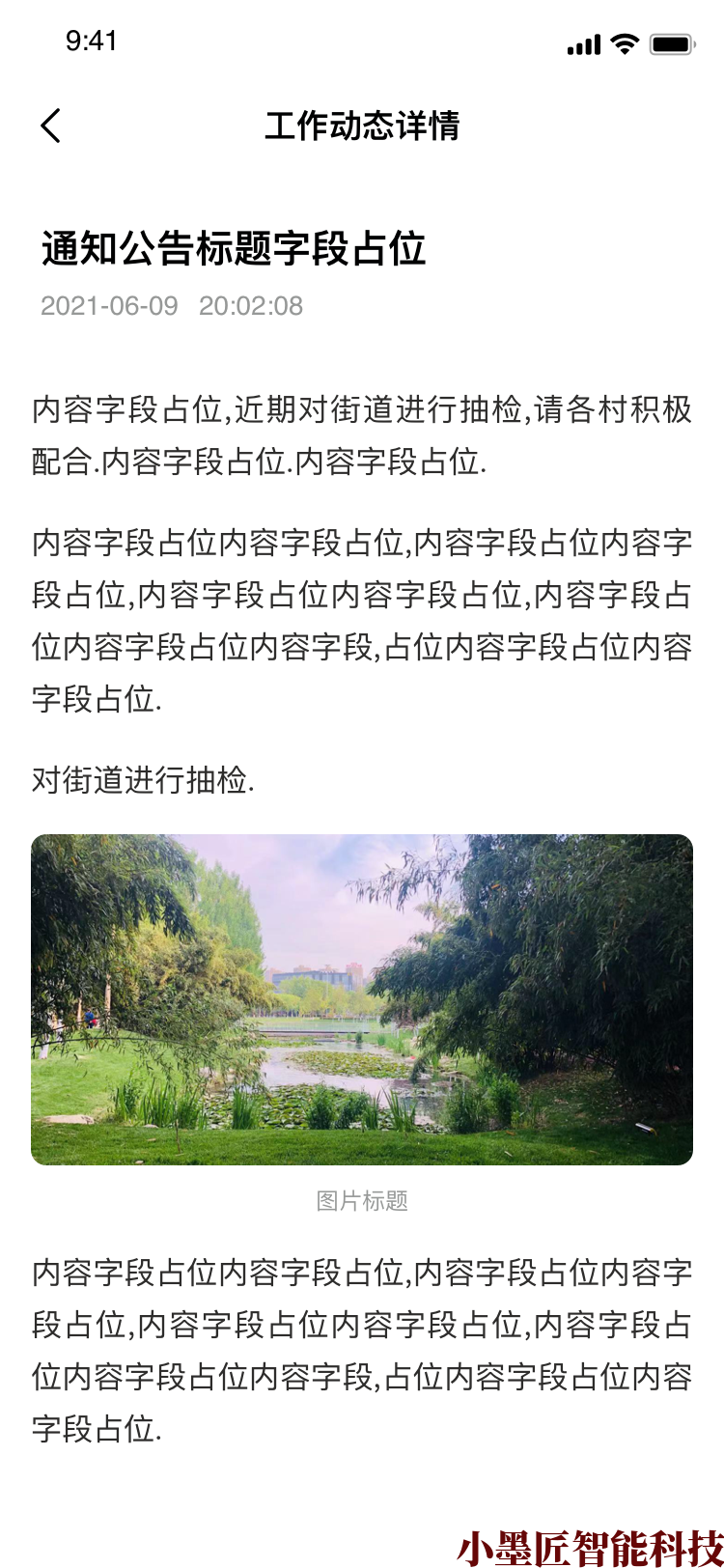Image resolution: width=724 pixels, height=1568 pixels.
Task: Open the park photo in the article
Action: 362,998
